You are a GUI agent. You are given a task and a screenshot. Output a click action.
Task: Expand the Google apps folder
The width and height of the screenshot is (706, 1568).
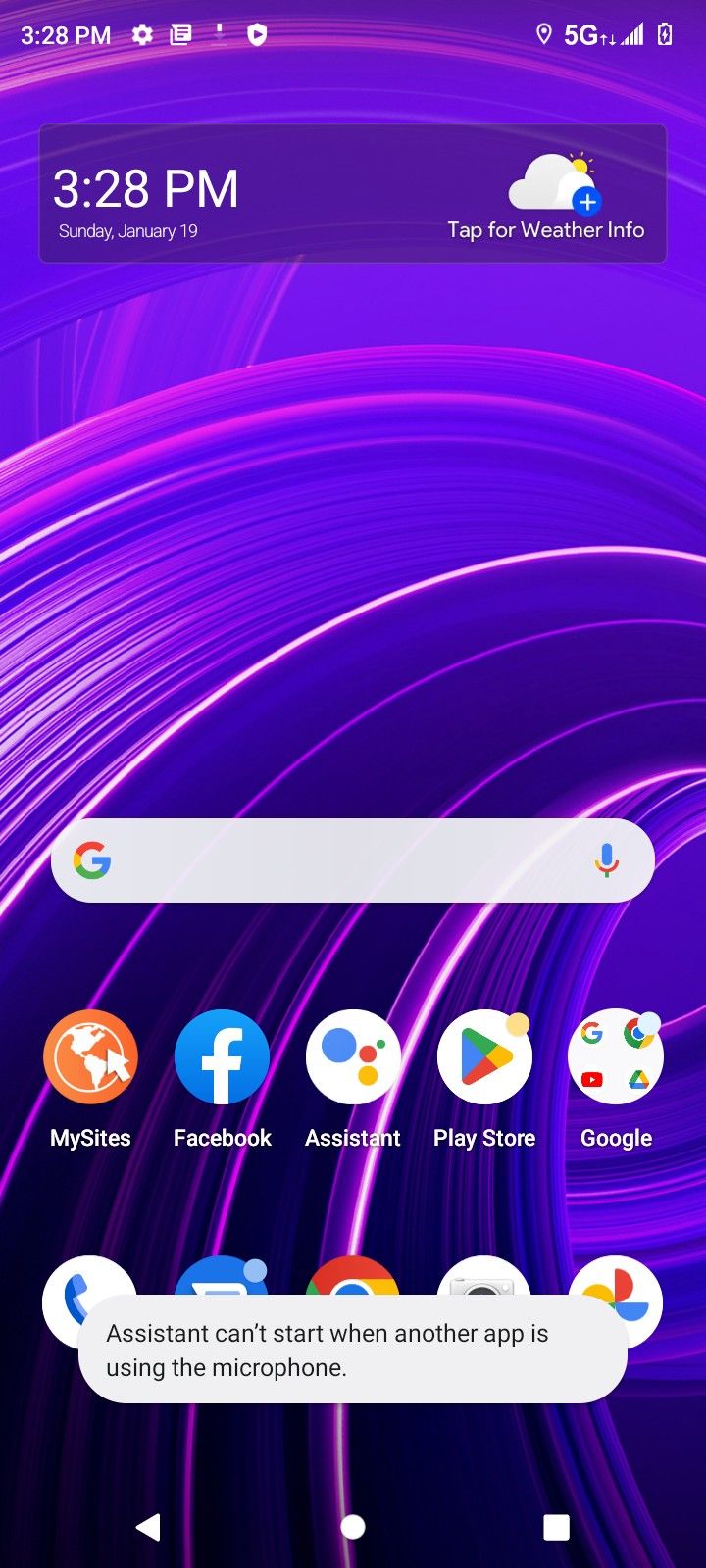(x=616, y=1058)
